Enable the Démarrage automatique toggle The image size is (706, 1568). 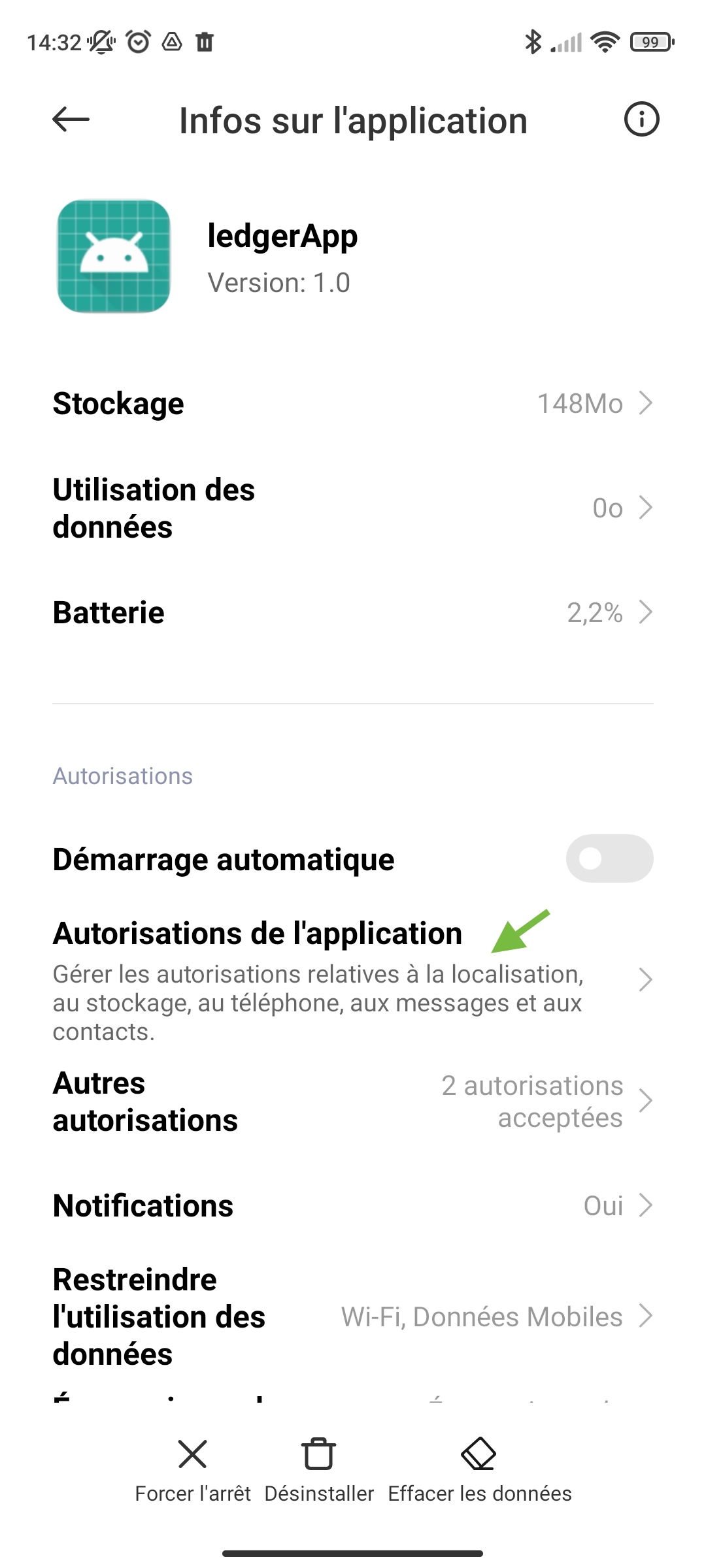click(x=609, y=858)
